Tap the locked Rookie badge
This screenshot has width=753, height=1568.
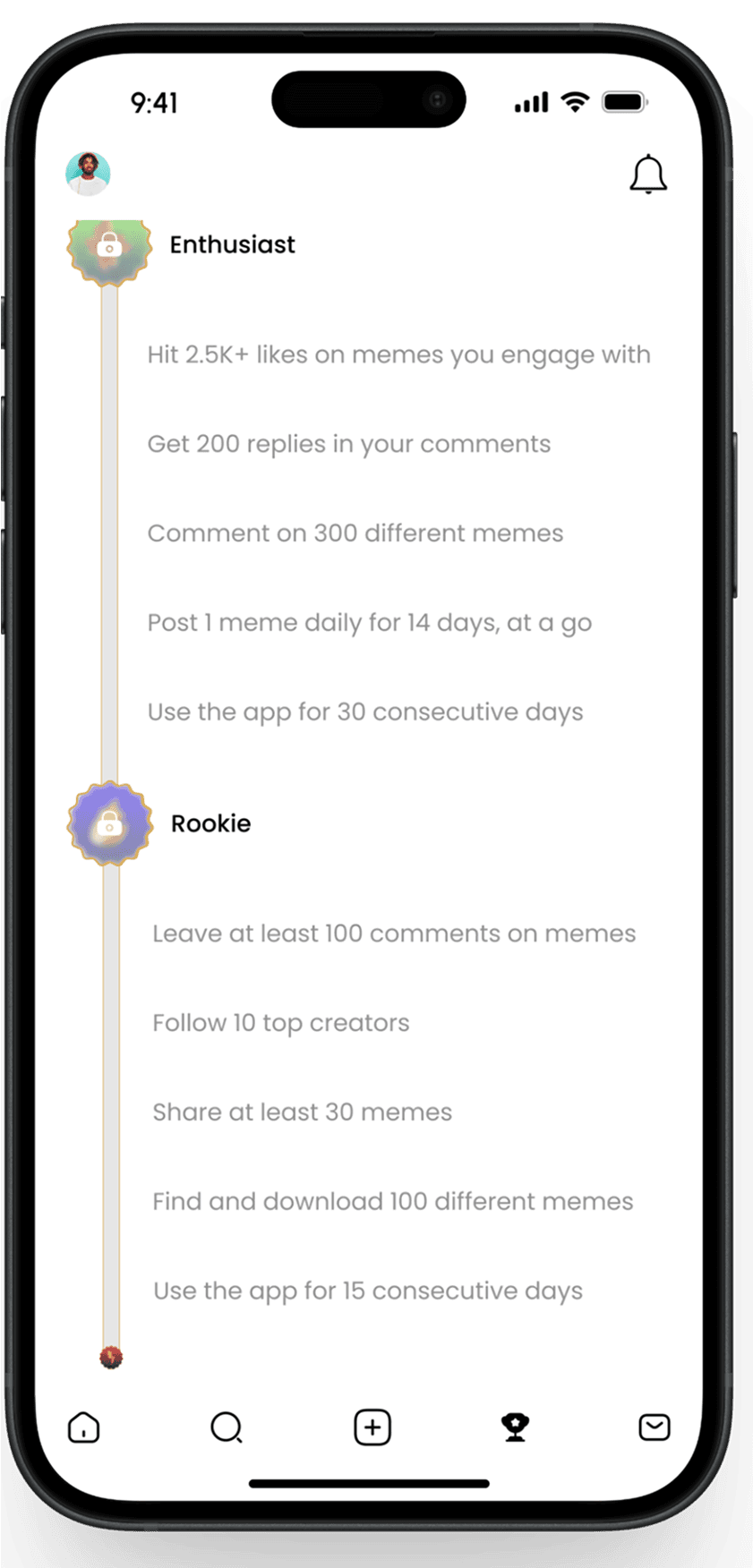[x=109, y=823]
